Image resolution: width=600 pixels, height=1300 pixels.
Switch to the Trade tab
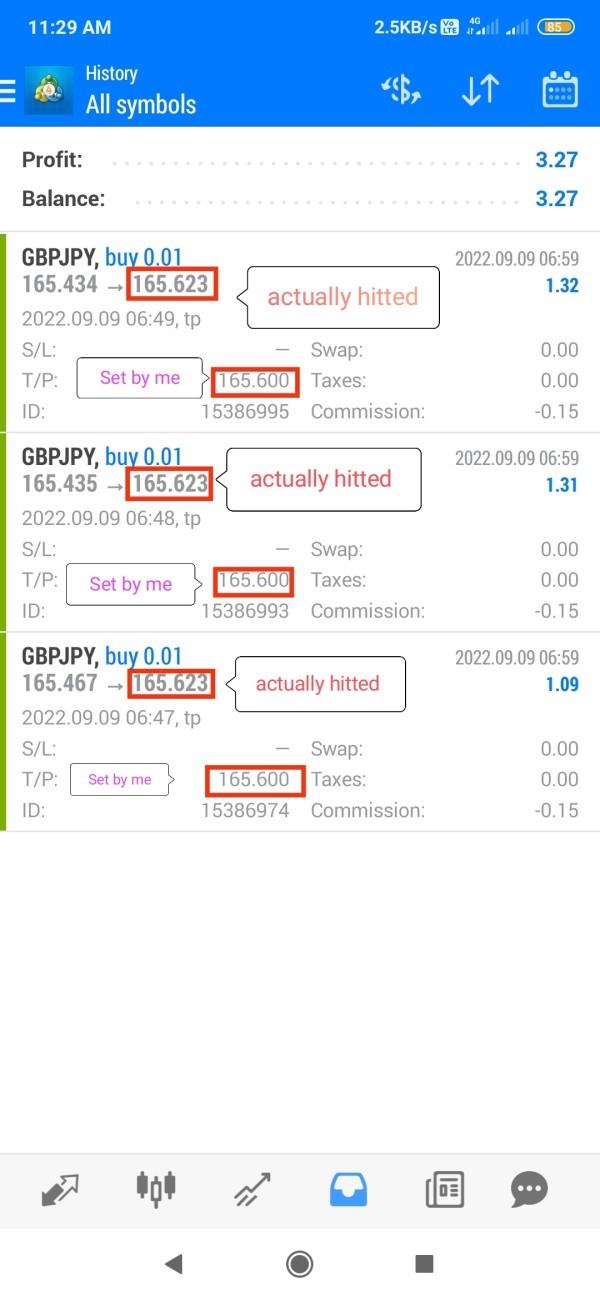[251, 1189]
